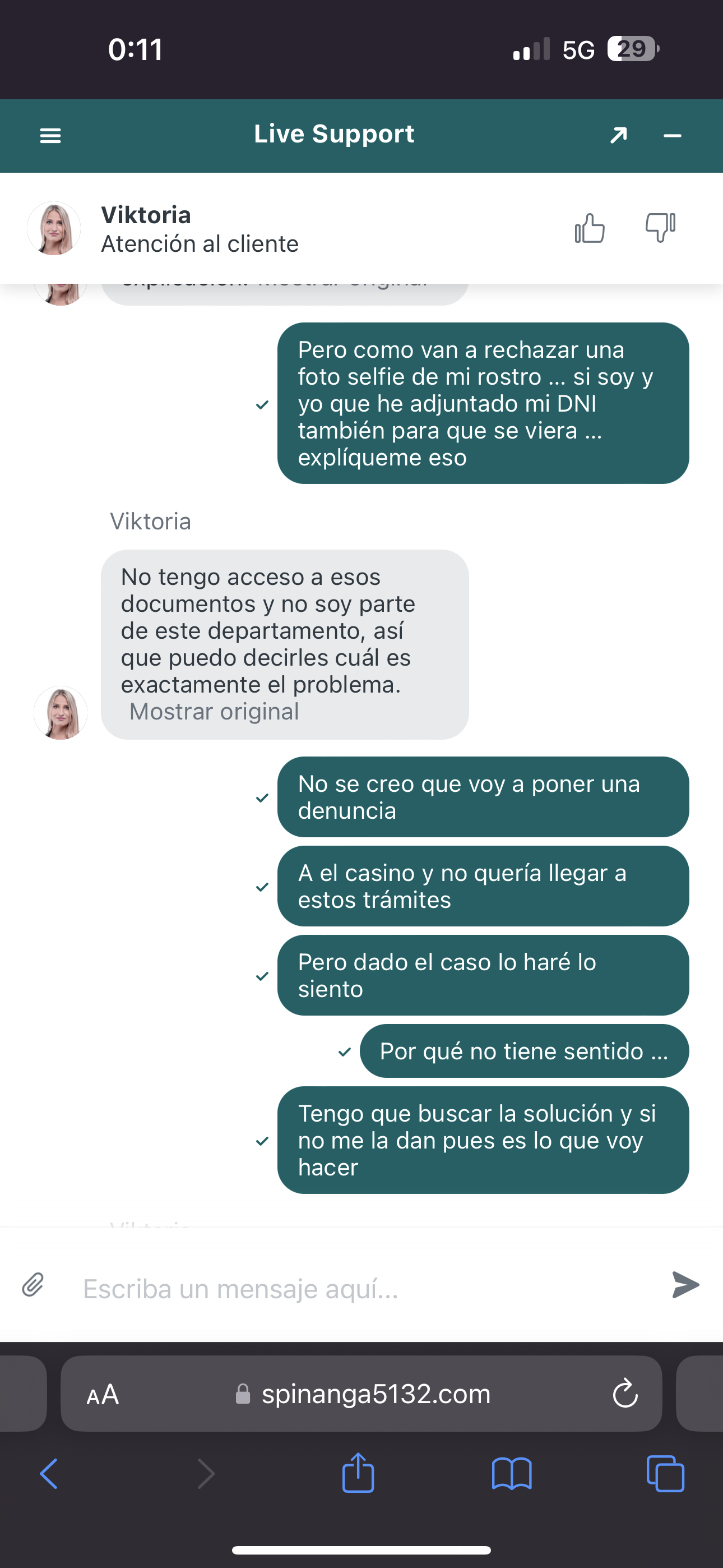Rate Viktoria with thumbs up
The width and height of the screenshot is (723, 1568).
pos(589,228)
